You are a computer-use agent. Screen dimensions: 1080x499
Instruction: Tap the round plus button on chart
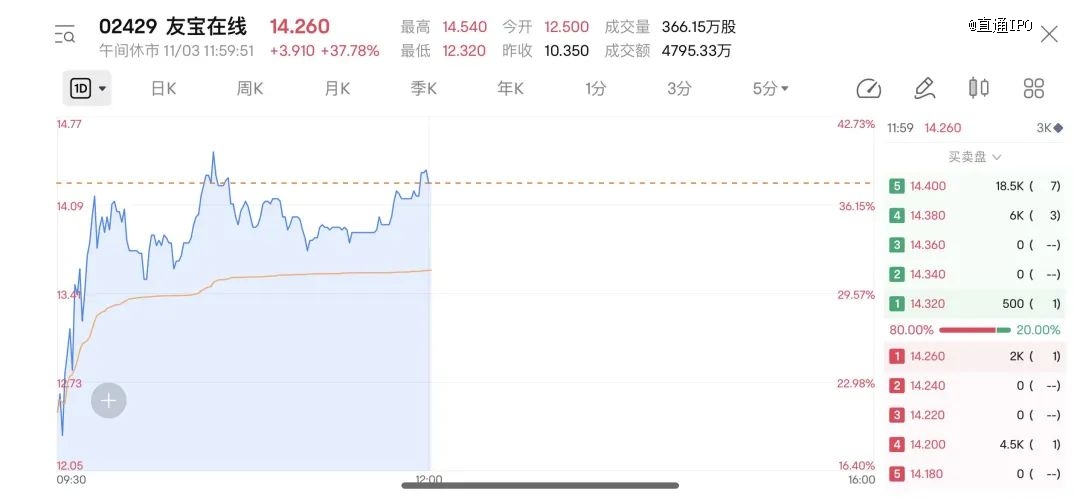[108, 401]
